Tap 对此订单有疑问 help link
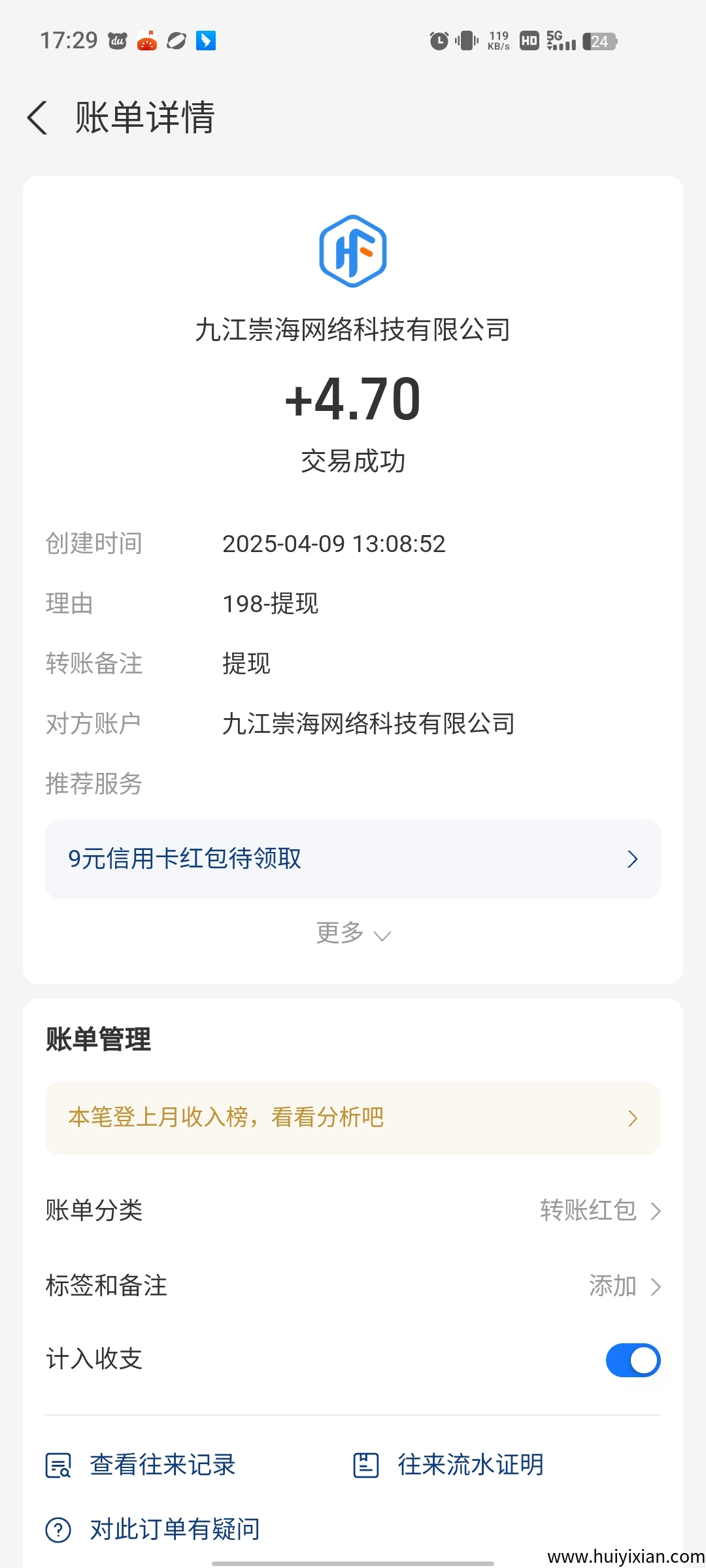Screen dimensions: 706x1568 (x=153, y=1529)
